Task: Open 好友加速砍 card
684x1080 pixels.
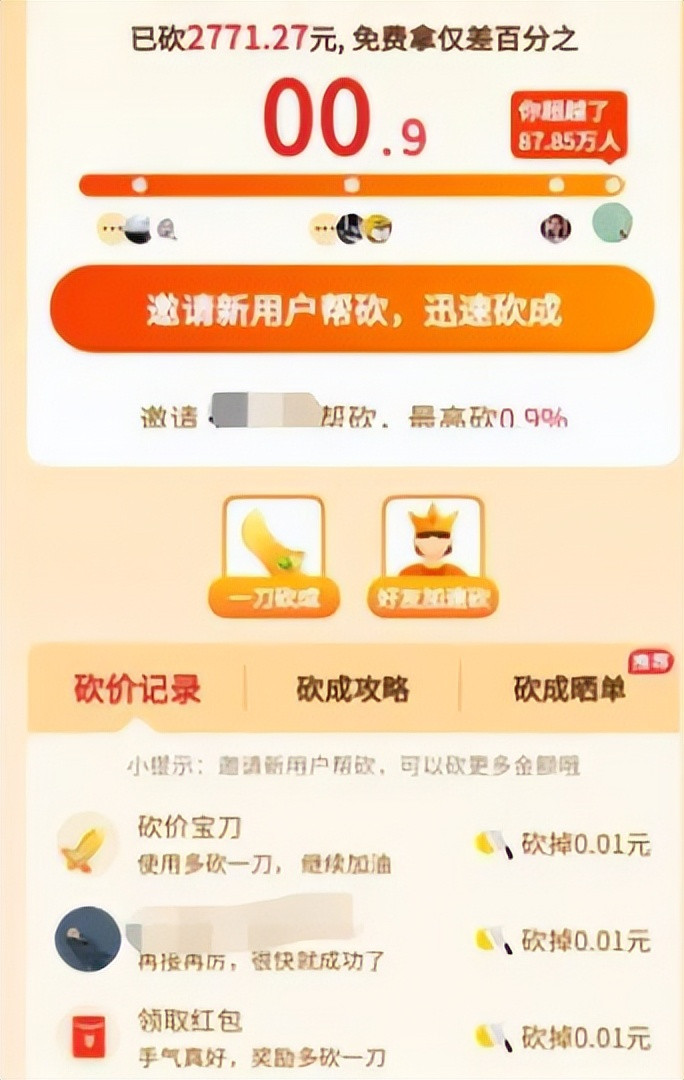Action: coord(433,556)
